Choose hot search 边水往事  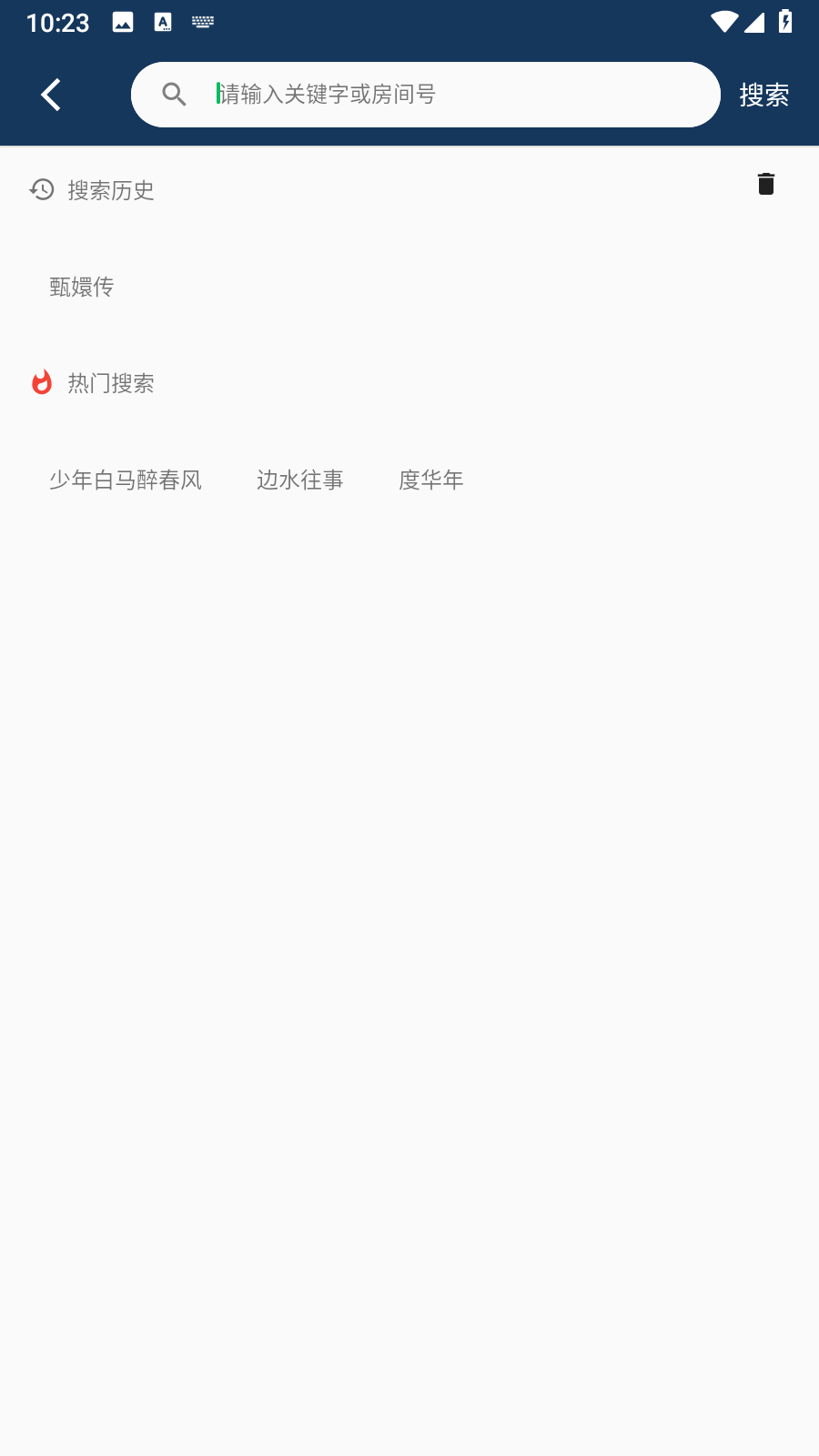(300, 480)
